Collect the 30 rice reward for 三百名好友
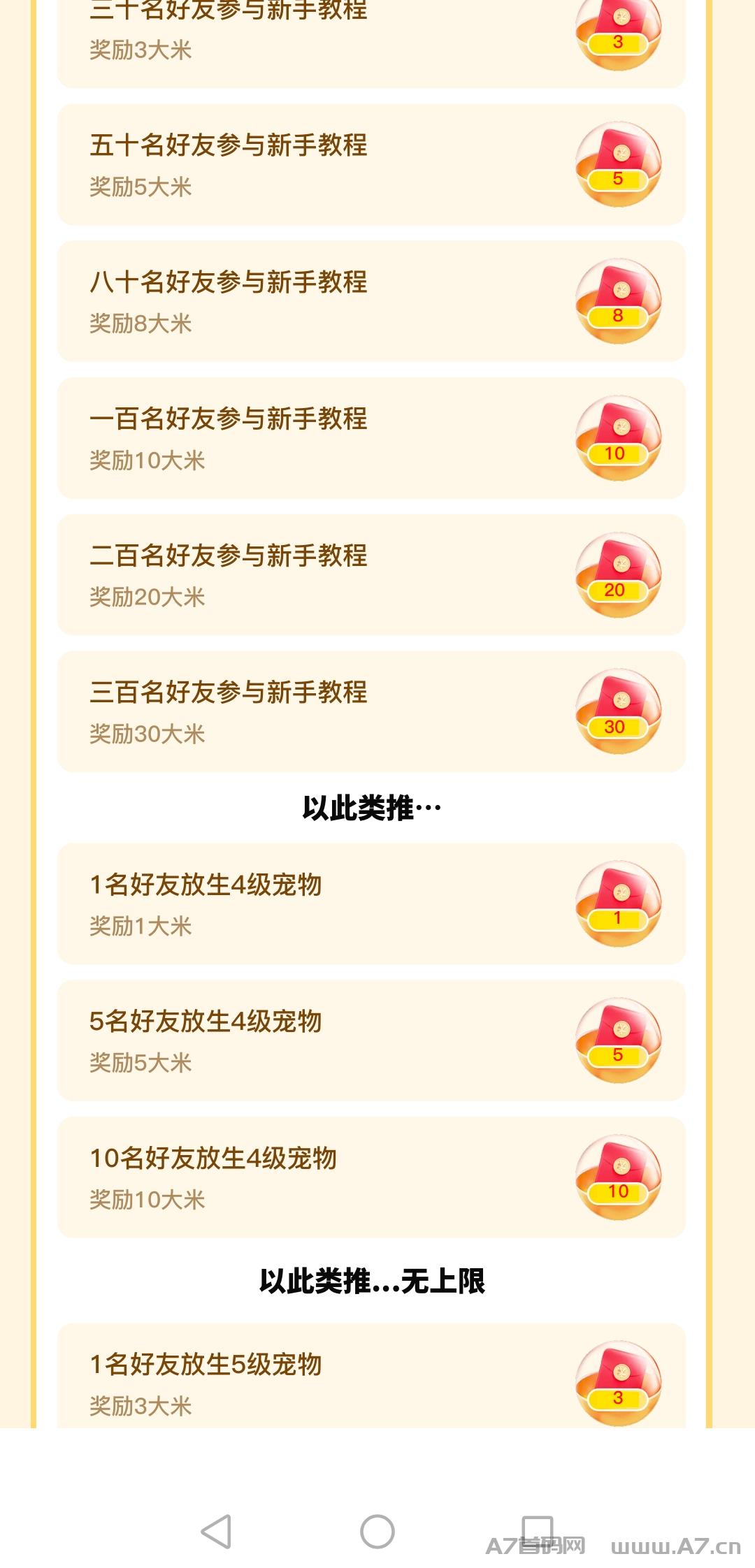Viewport: 755px width, 1568px height. pos(618,711)
